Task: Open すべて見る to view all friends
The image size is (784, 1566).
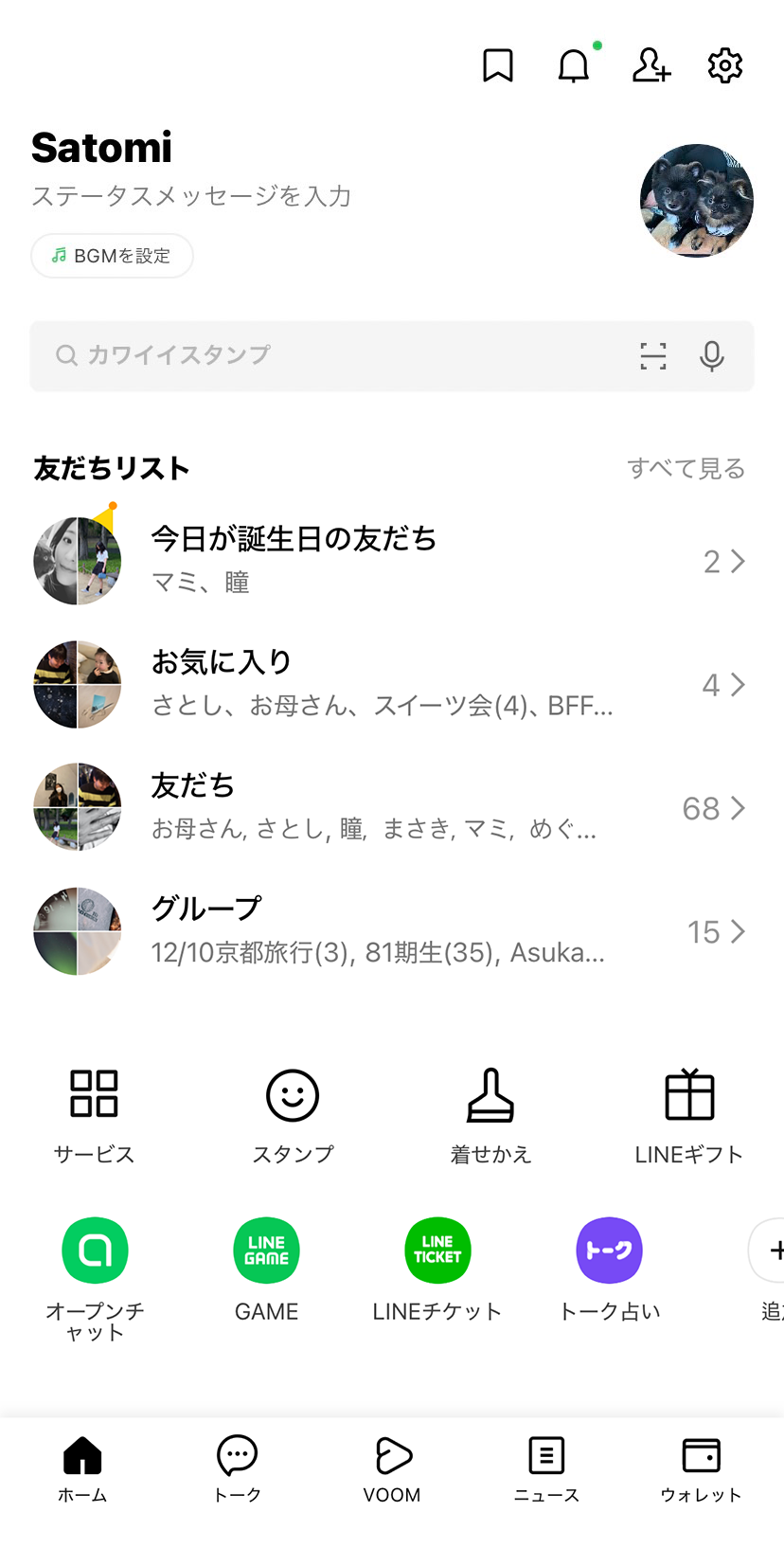Action: tap(686, 468)
